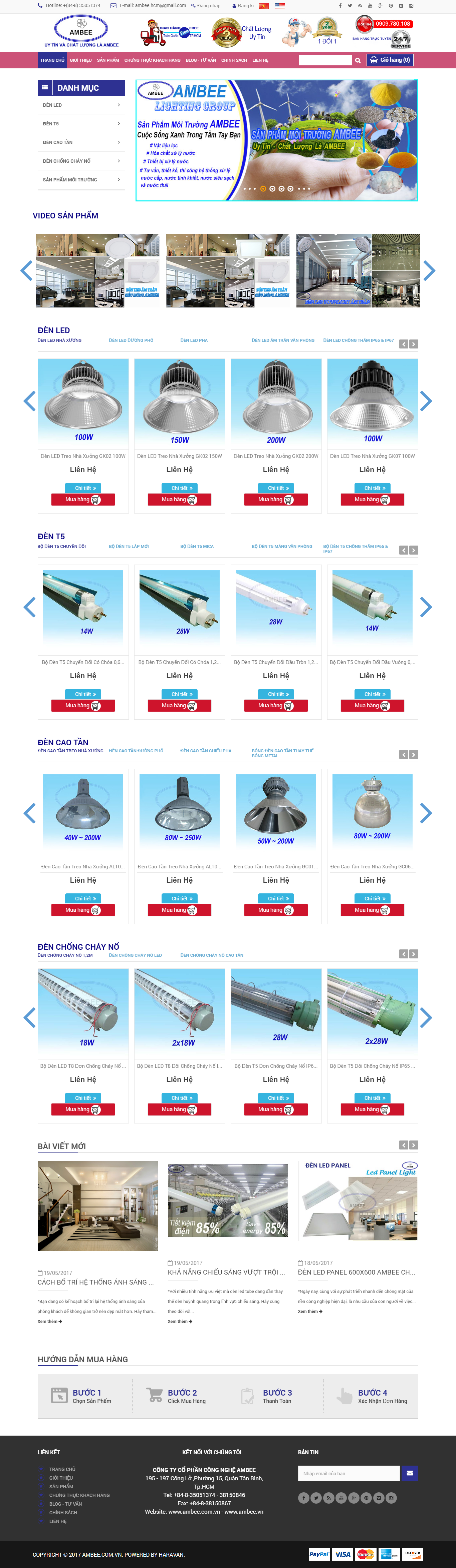Go to Giới thiệu page
This screenshot has width=456, height=1568.
(80, 60)
